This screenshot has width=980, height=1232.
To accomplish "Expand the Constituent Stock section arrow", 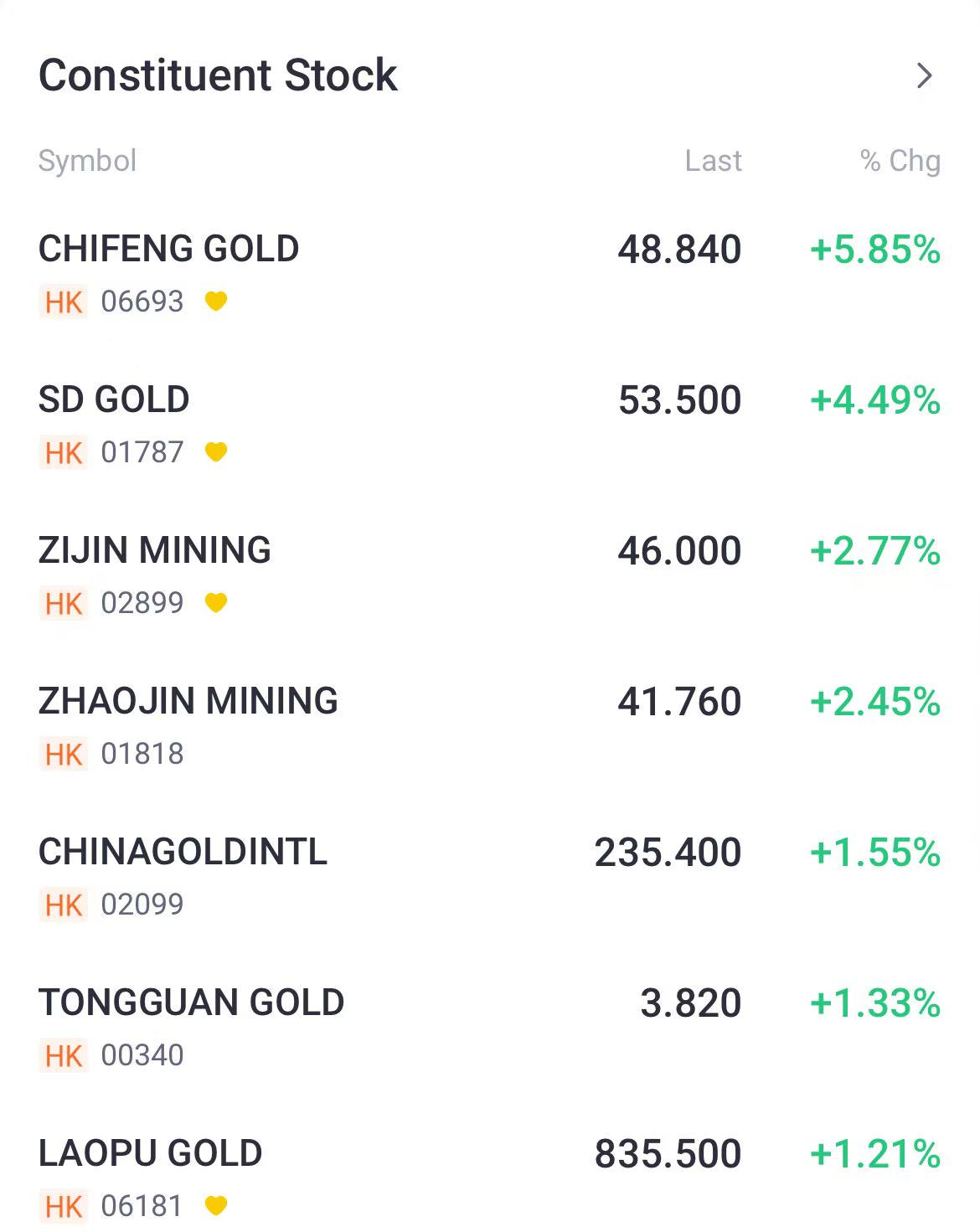I will pos(924,75).
